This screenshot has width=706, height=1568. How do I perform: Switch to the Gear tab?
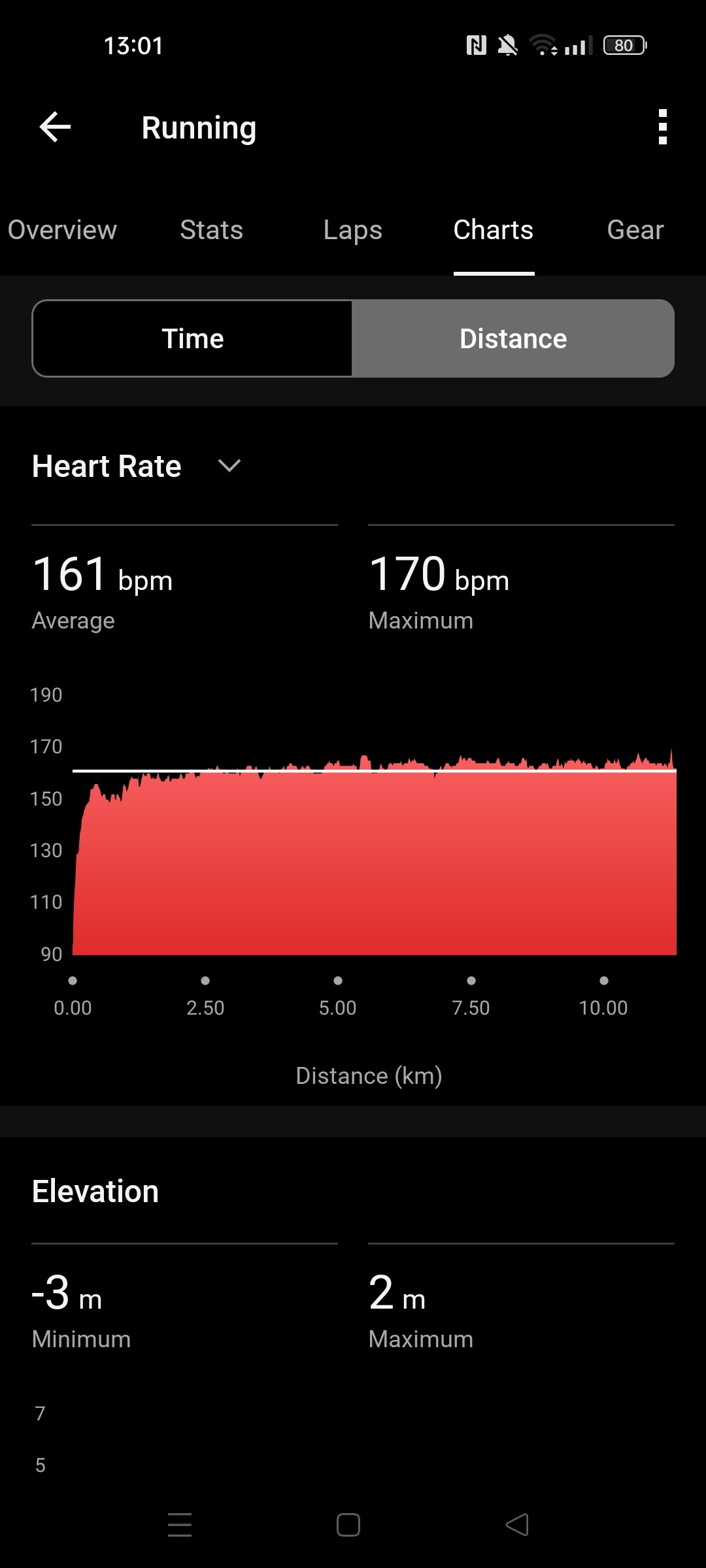pyautogui.click(x=635, y=230)
